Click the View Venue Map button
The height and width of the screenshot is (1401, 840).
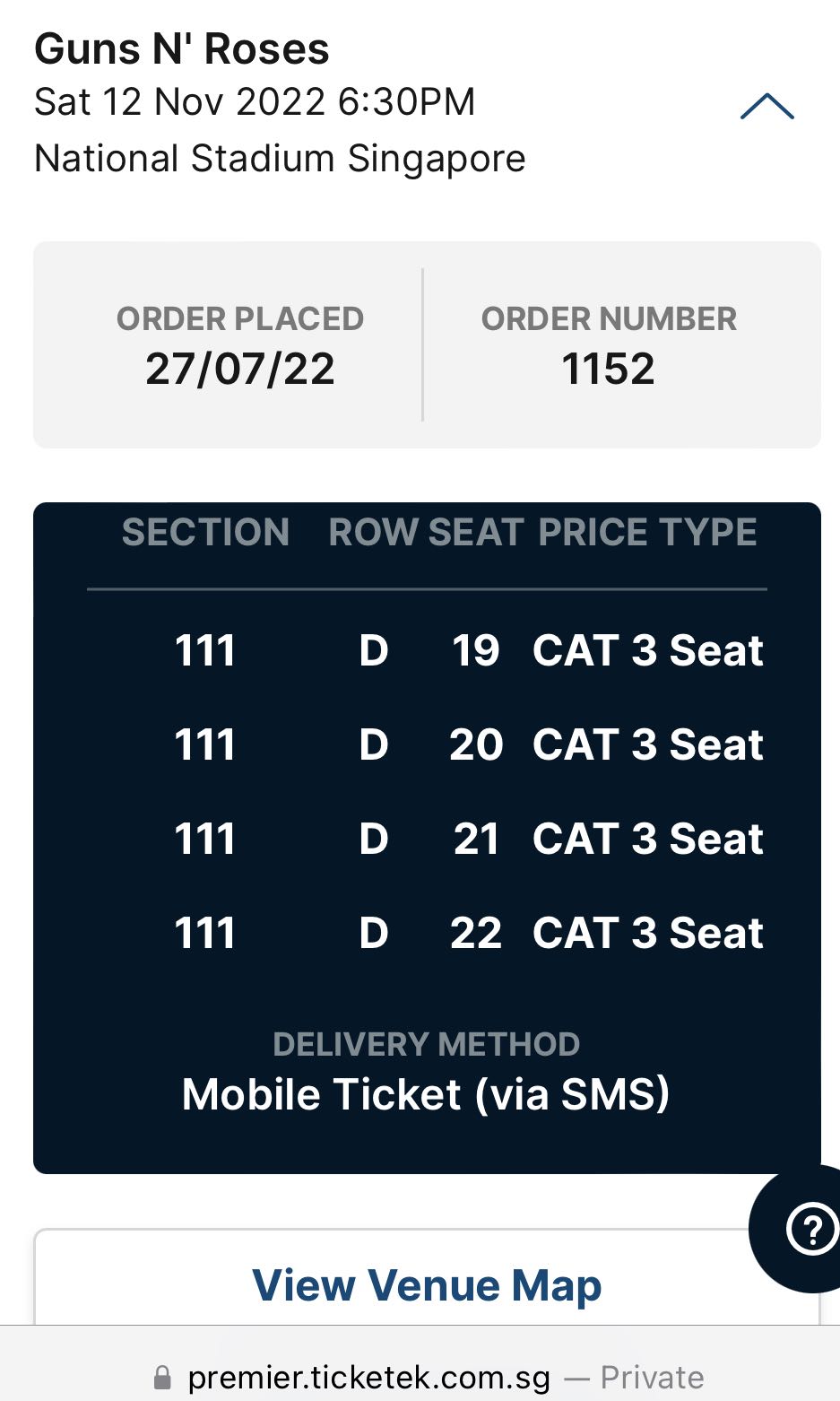(x=426, y=1284)
